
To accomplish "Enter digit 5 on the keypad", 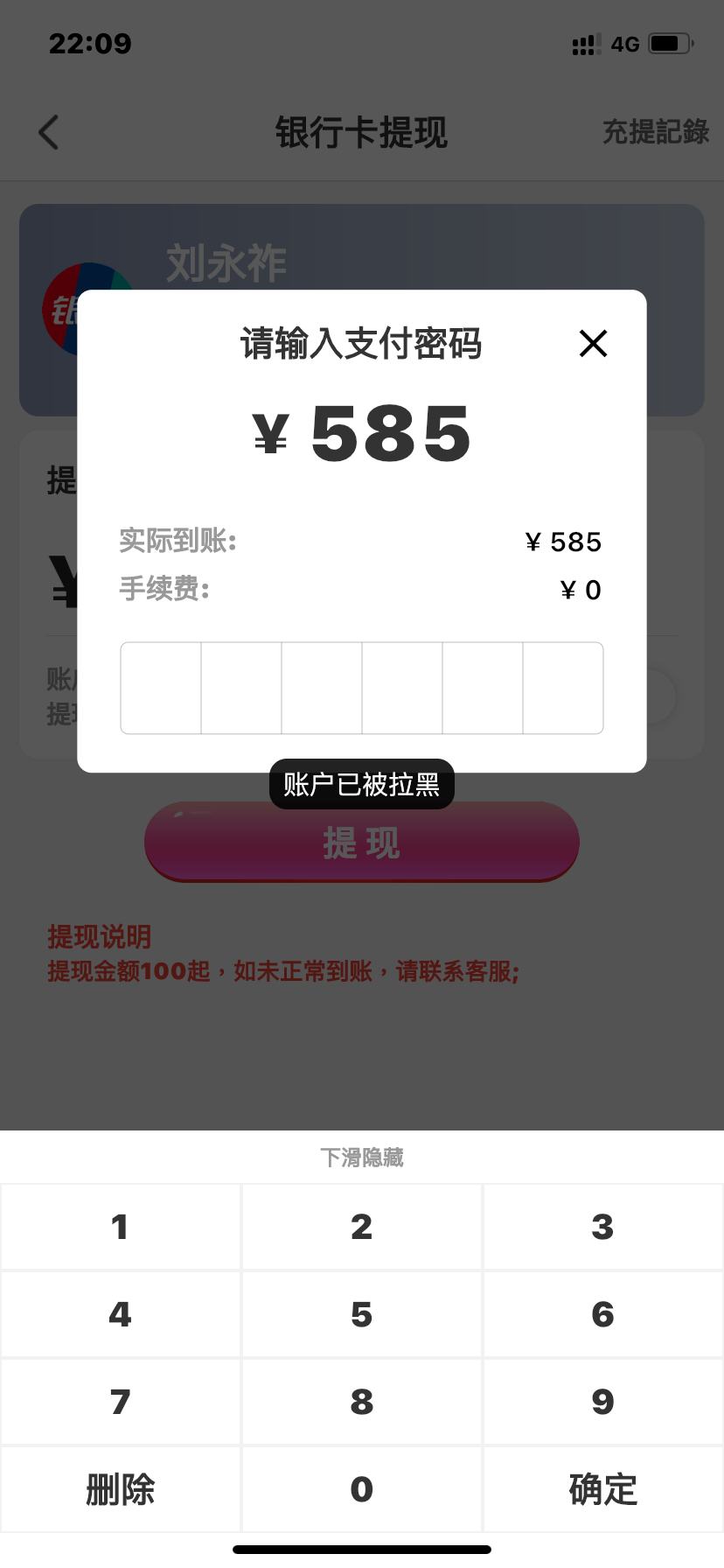I will (x=362, y=1314).
